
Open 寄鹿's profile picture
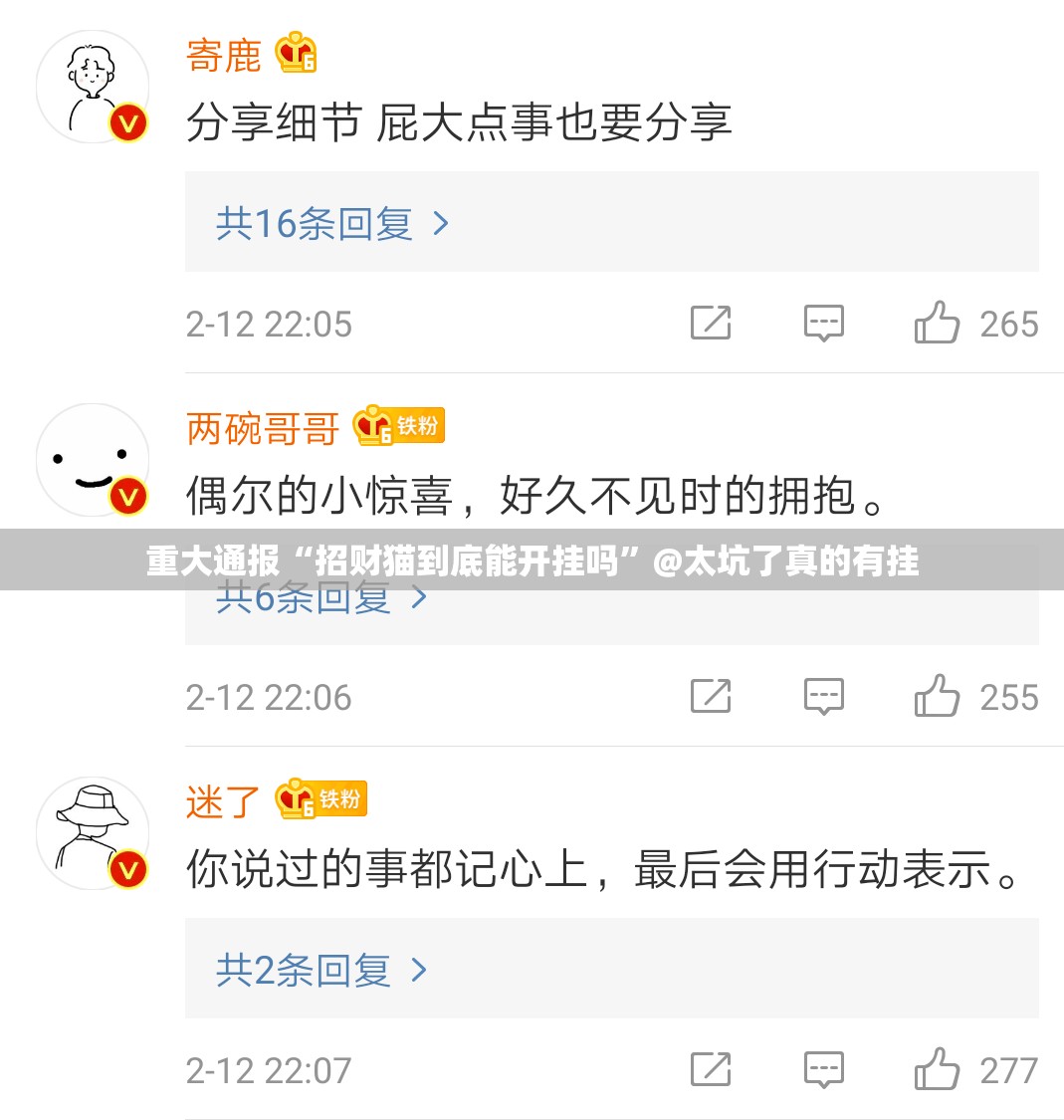[92, 87]
